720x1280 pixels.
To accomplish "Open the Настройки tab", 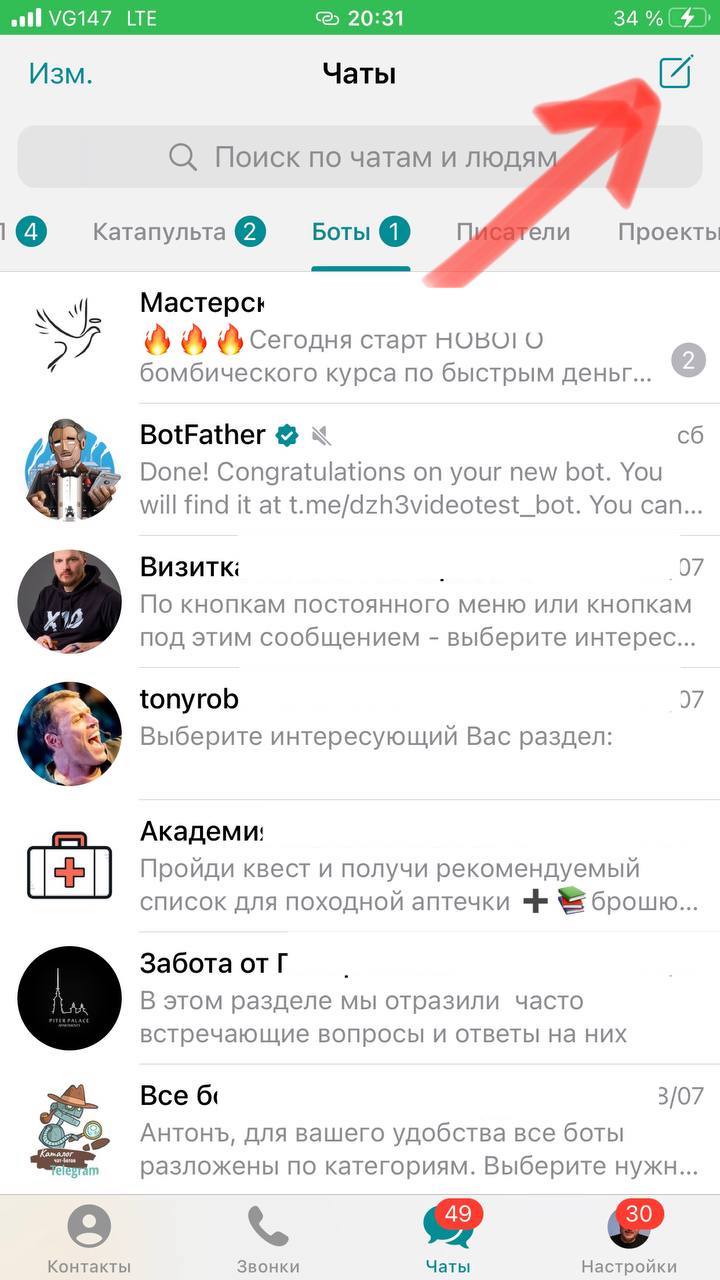I will pos(629,1238).
